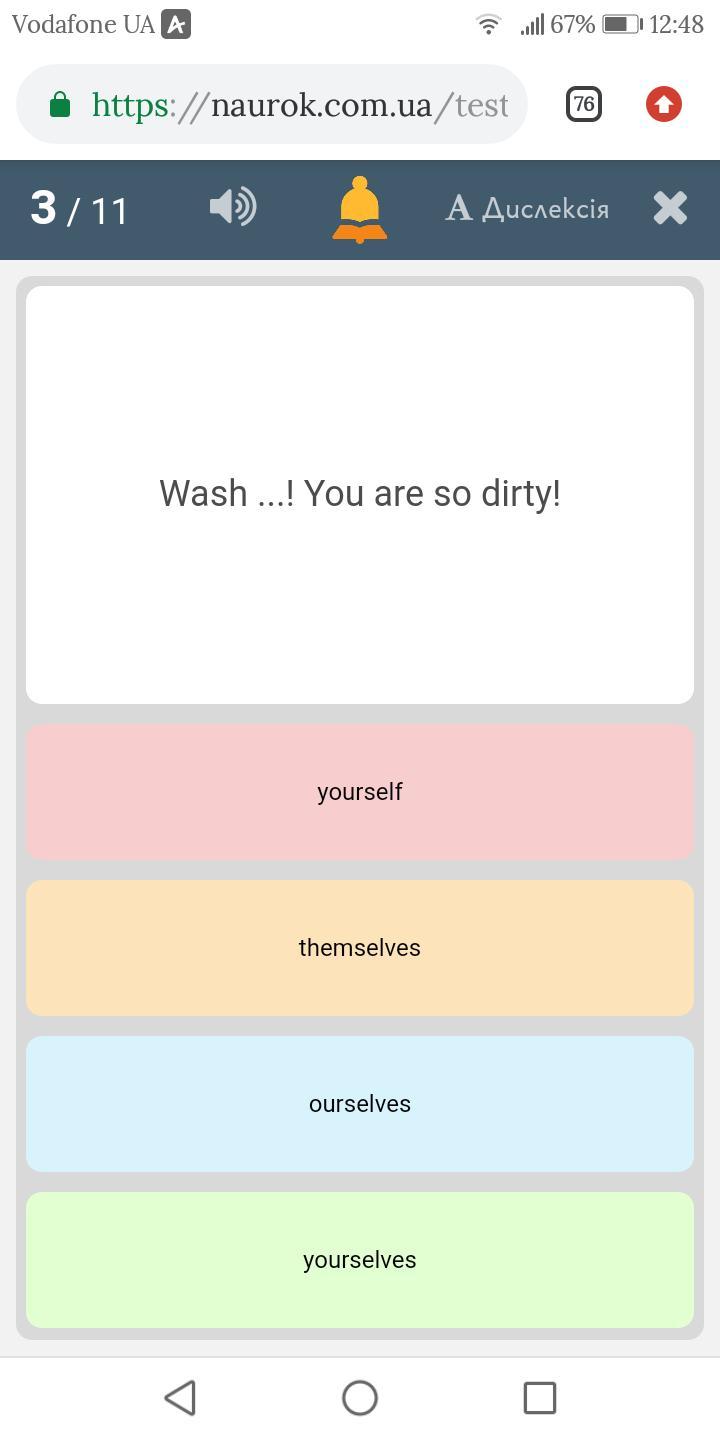Tap the naurok.com.ua address bar

(272, 104)
